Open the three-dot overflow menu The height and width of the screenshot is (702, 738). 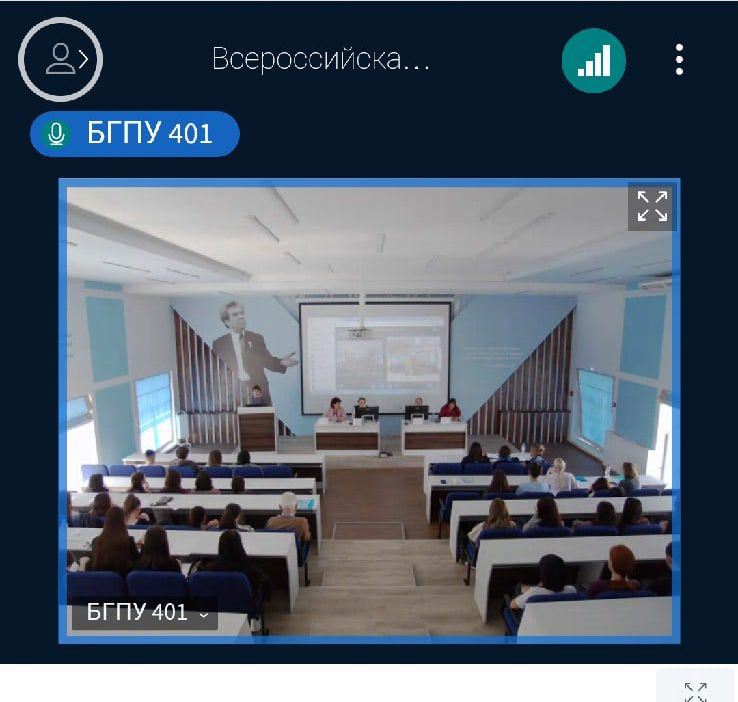pos(679,60)
